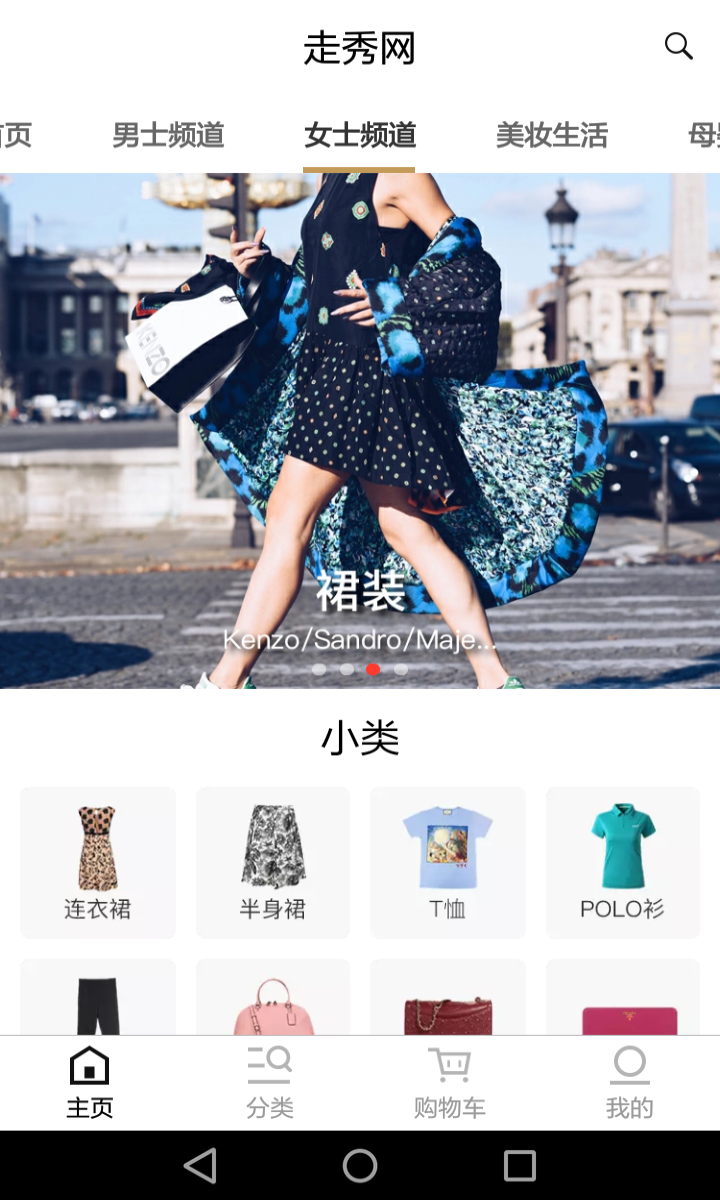This screenshot has height=1200, width=720.
Task: Go to the 分类 tab
Action: (x=270, y=1082)
